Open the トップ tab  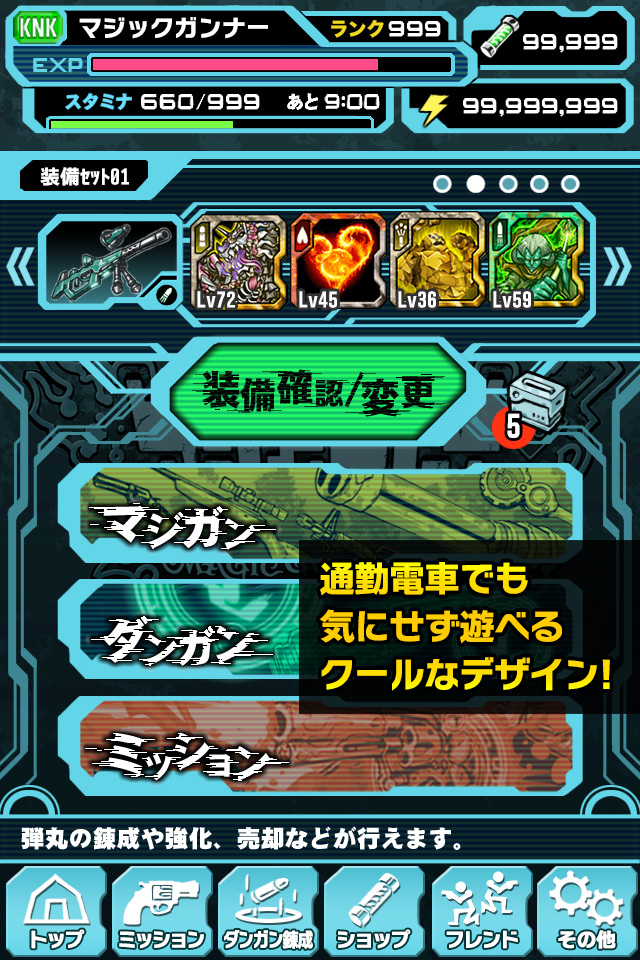pos(56,910)
